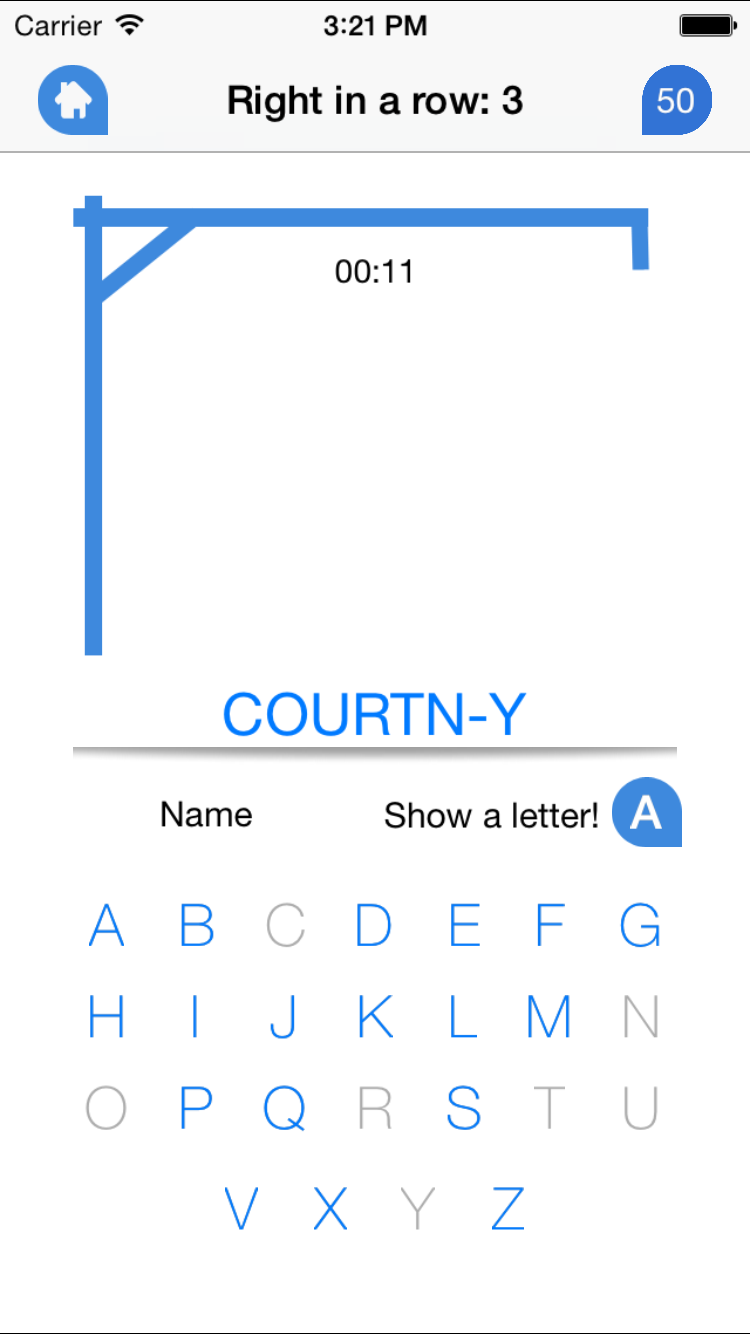Tap the 00:11 game timer
The image size is (750, 1334).
pos(374,270)
